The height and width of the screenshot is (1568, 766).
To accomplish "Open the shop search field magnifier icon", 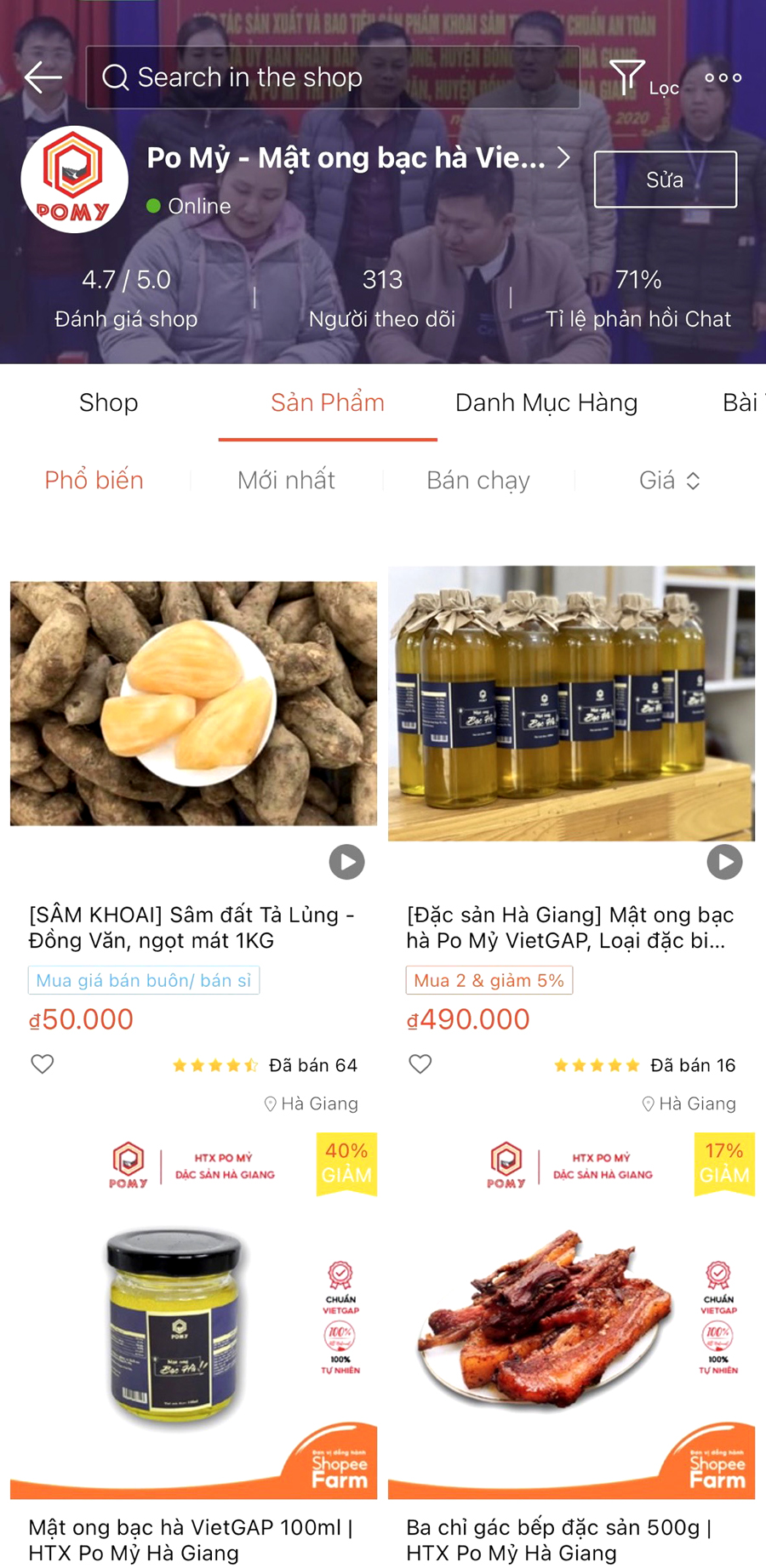I will (115, 77).
